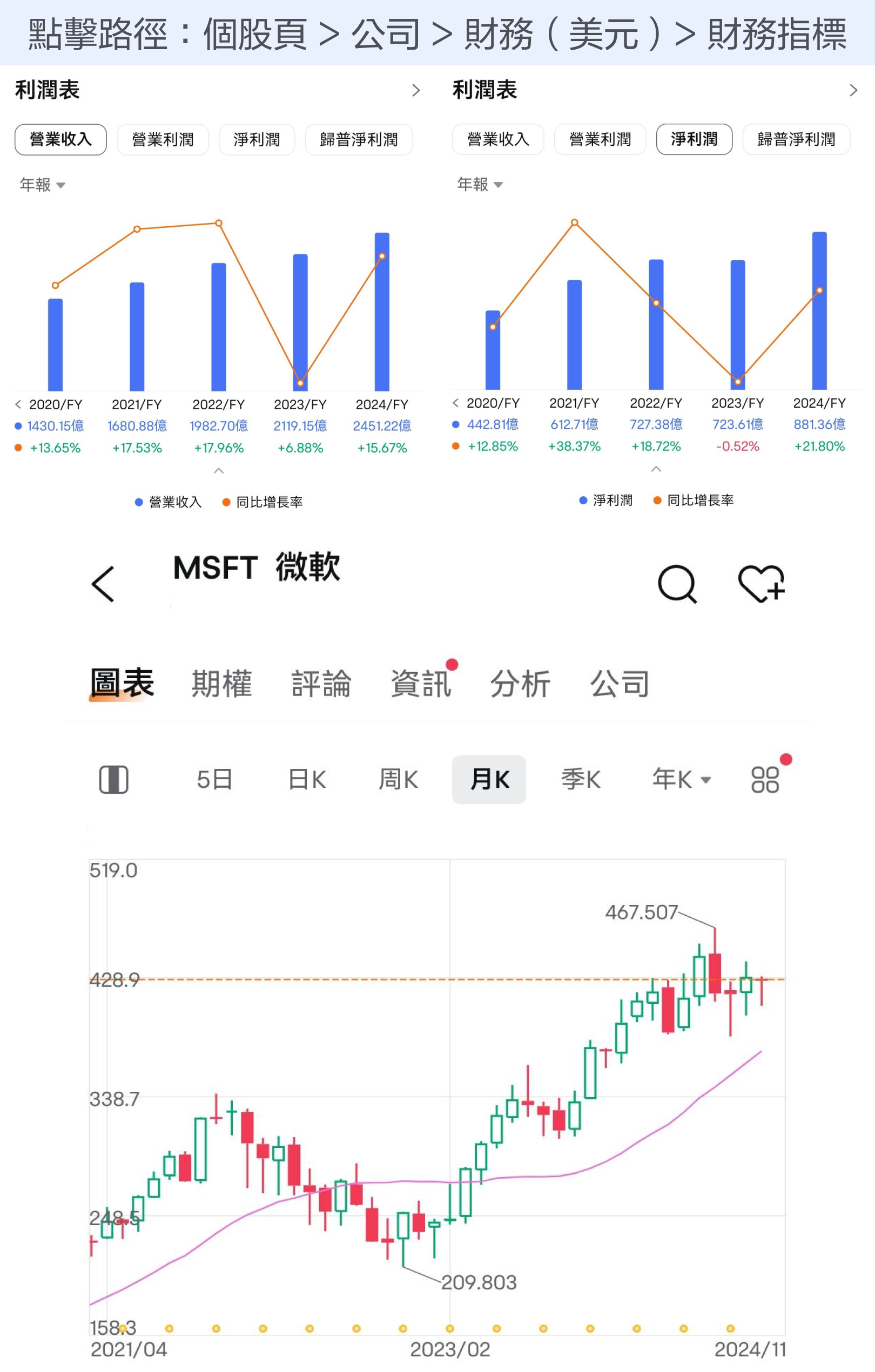Image resolution: width=875 pixels, height=1372 pixels.
Task: Switch to the 期權 tab
Action: (221, 685)
